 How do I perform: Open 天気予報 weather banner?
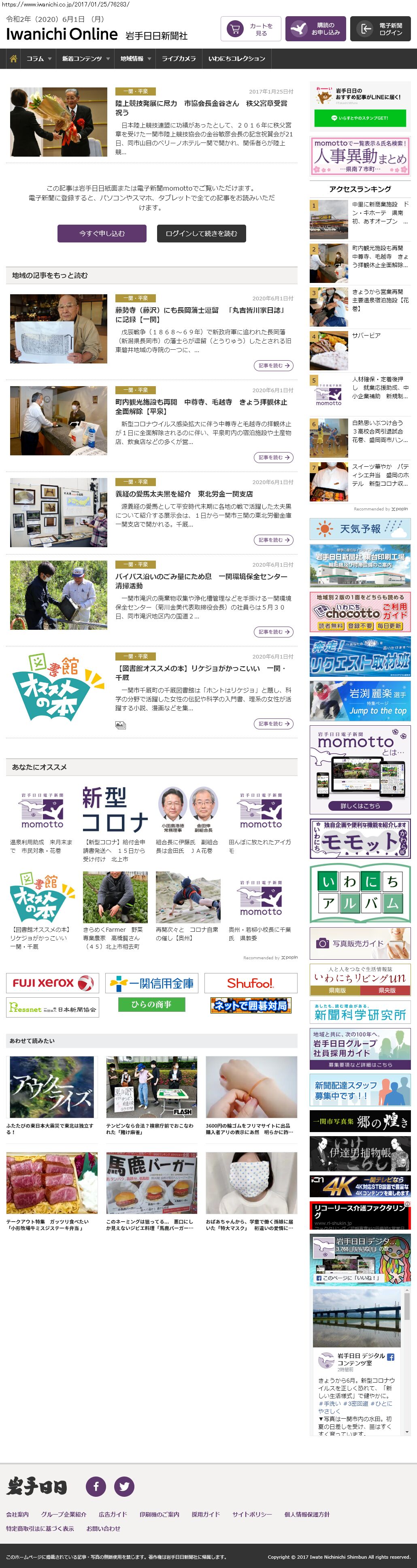(x=360, y=529)
